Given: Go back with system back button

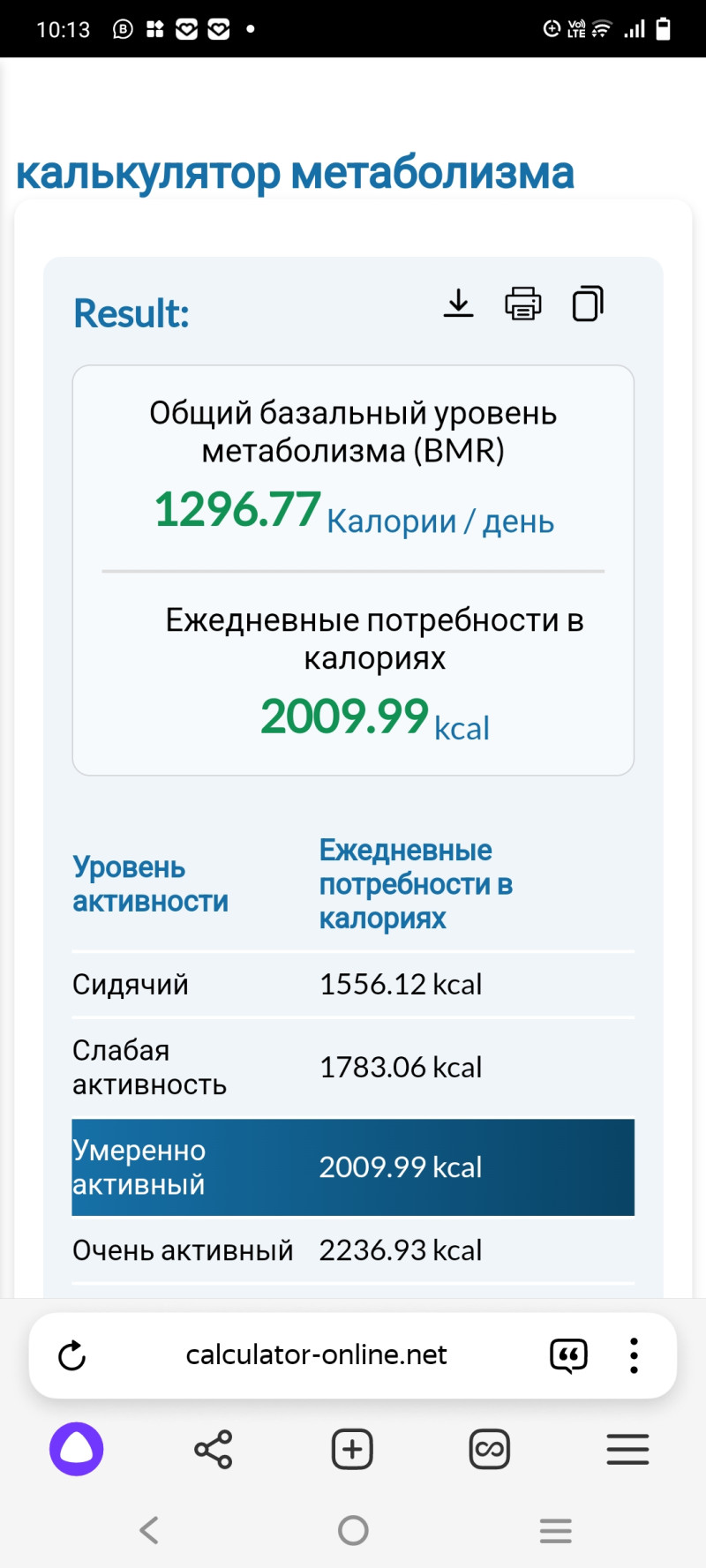Looking at the screenshot, I should tap(149, 1530).
